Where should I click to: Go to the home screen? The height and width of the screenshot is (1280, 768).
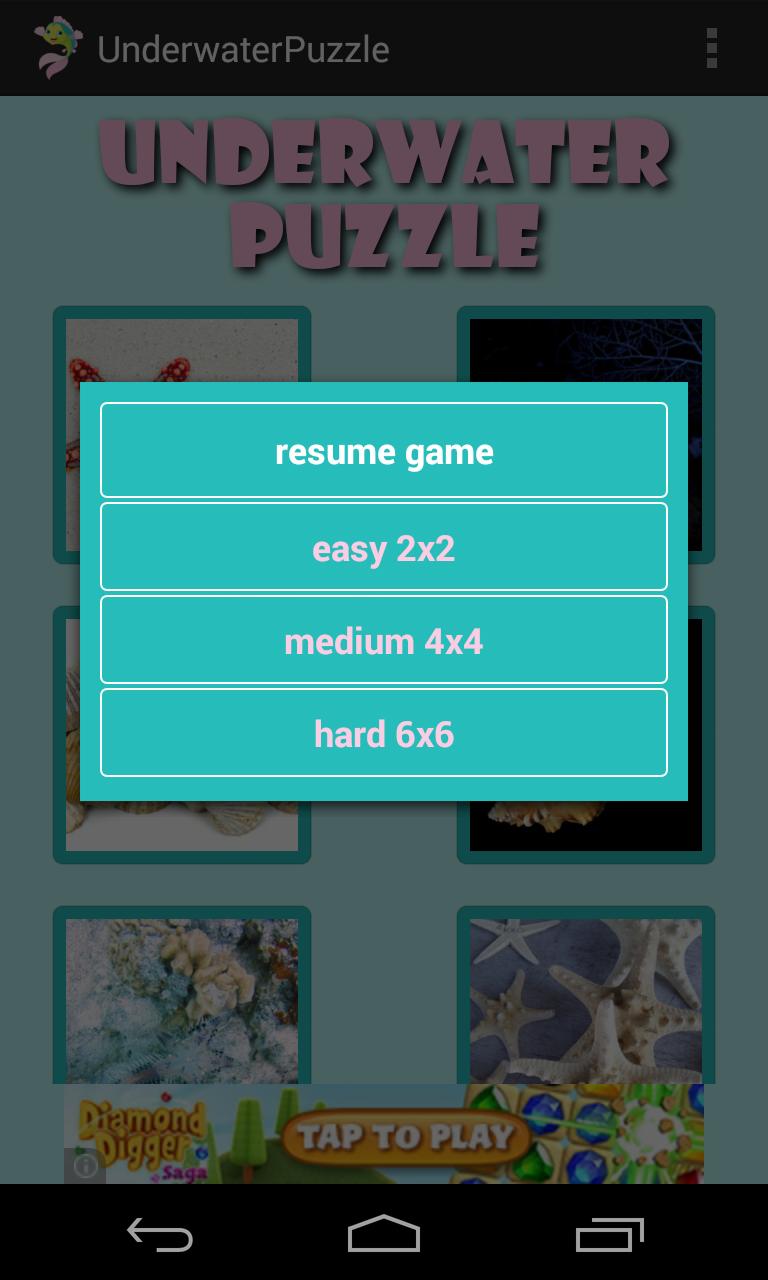point(384,1235)
